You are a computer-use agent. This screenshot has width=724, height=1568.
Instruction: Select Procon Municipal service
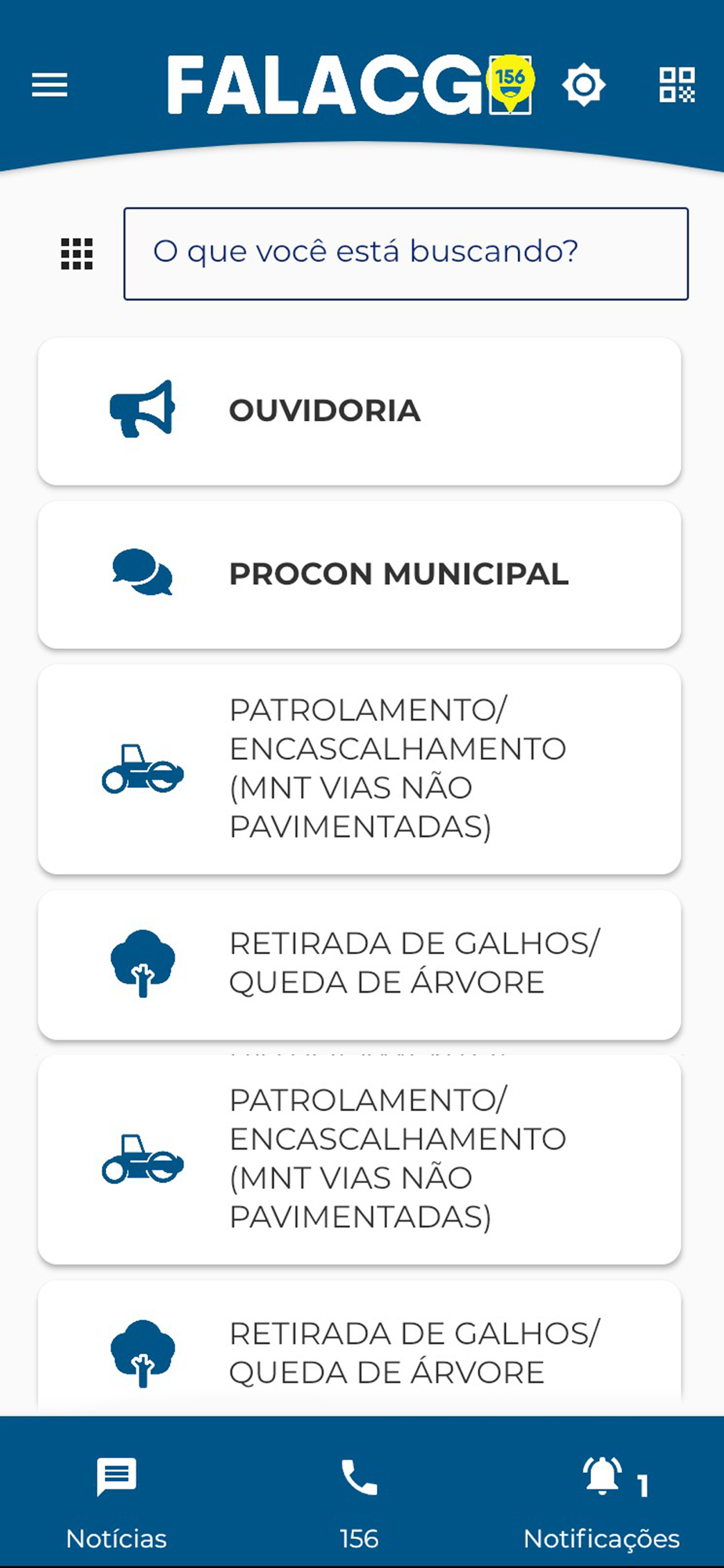360,575
